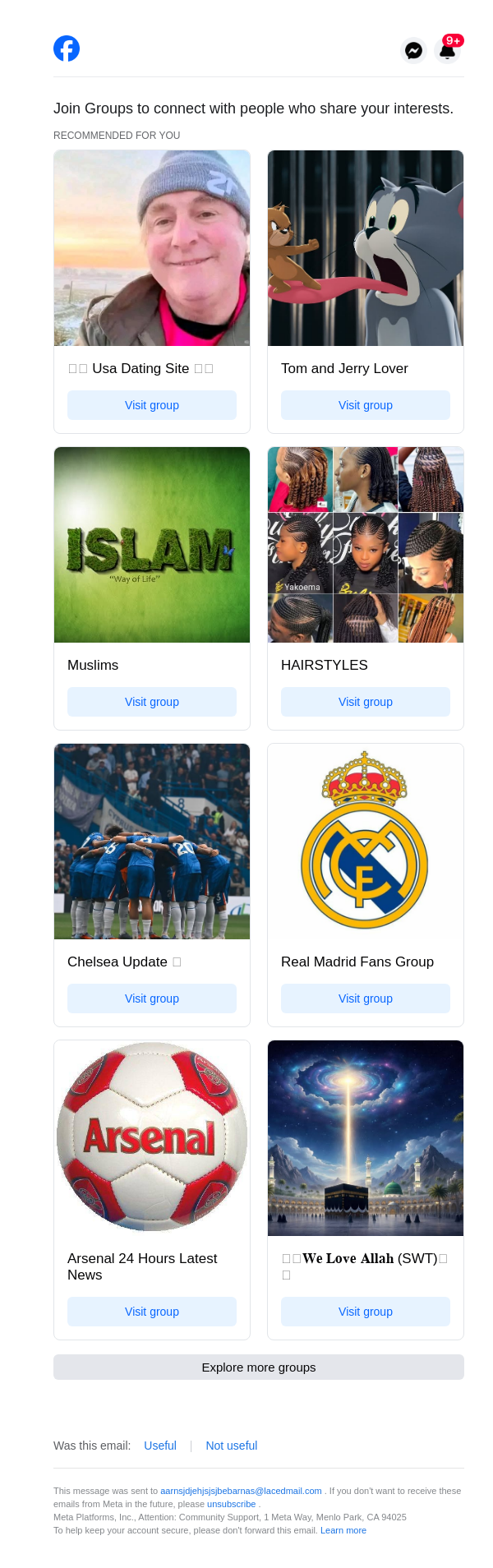Visit the Arsenal 24 Hours Latest News group
This screenshot has width=493, height=1568.
(152, 1312)
